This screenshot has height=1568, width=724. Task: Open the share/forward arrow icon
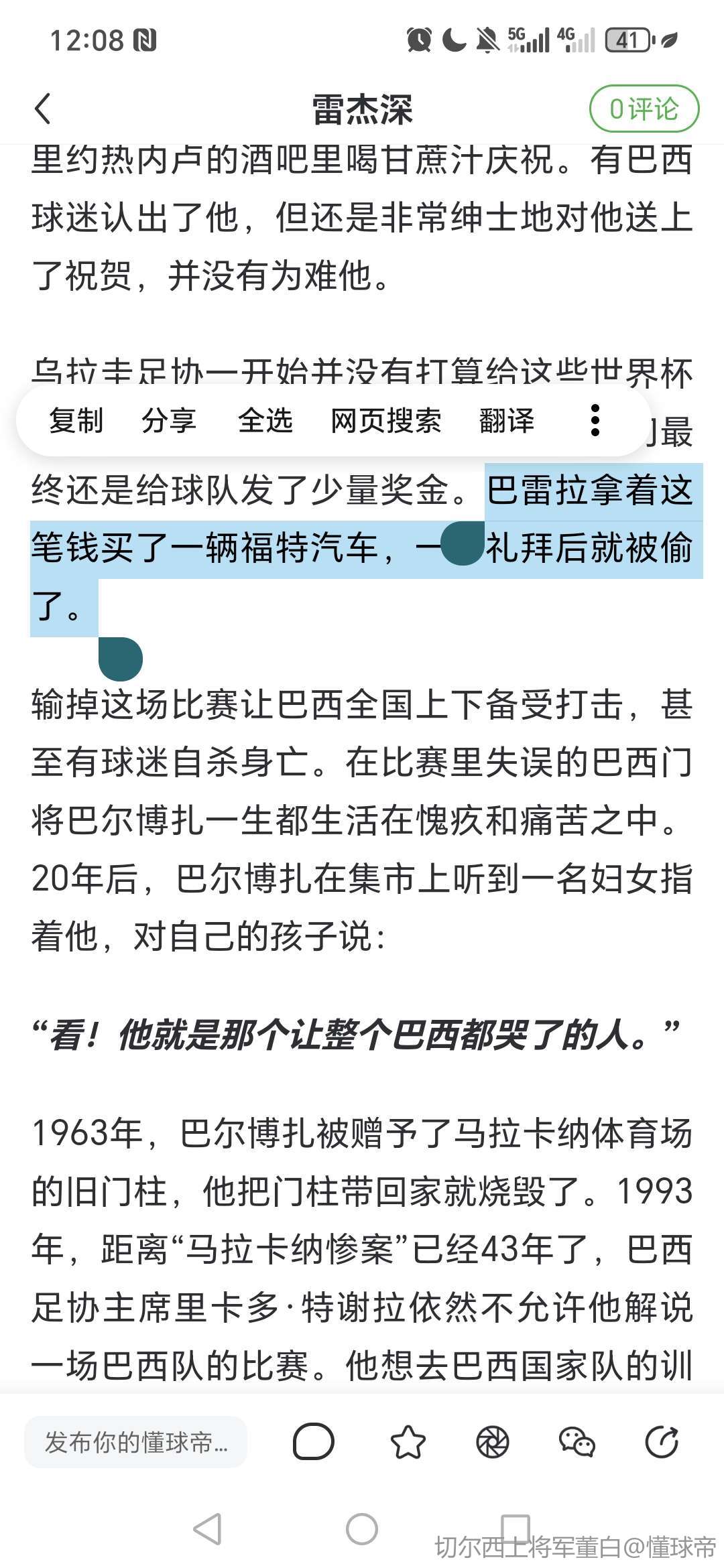[662, 1442]
